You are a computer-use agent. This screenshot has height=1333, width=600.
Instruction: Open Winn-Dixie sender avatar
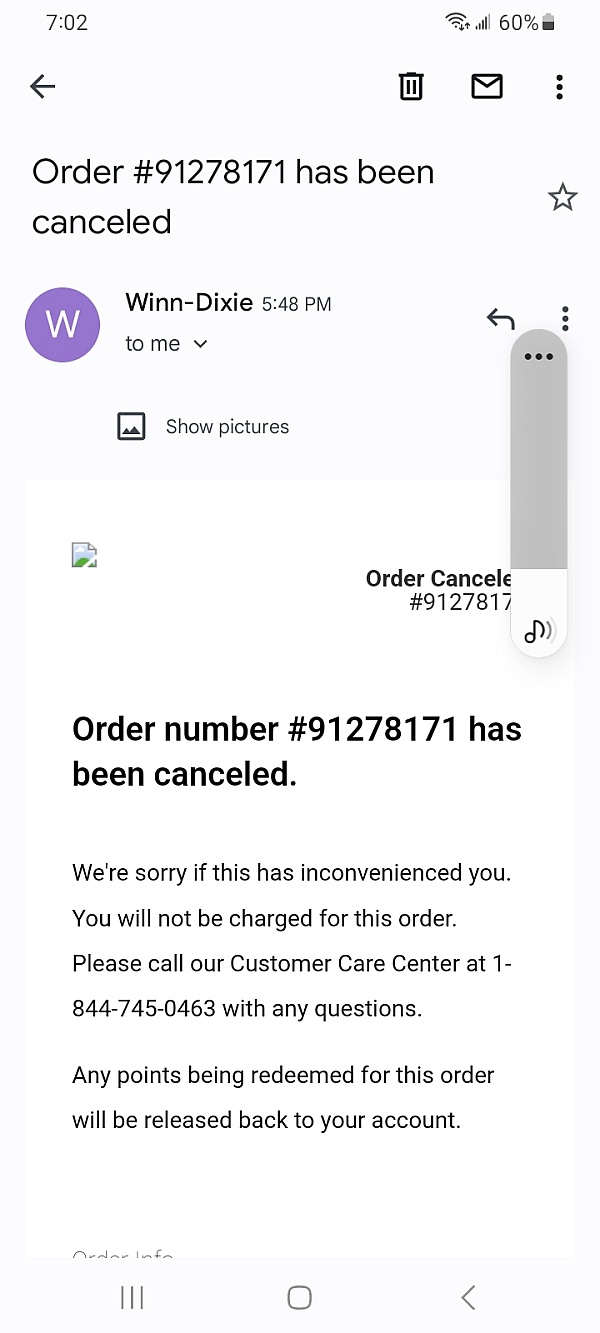pyautogui.click(x=62, y=325)
